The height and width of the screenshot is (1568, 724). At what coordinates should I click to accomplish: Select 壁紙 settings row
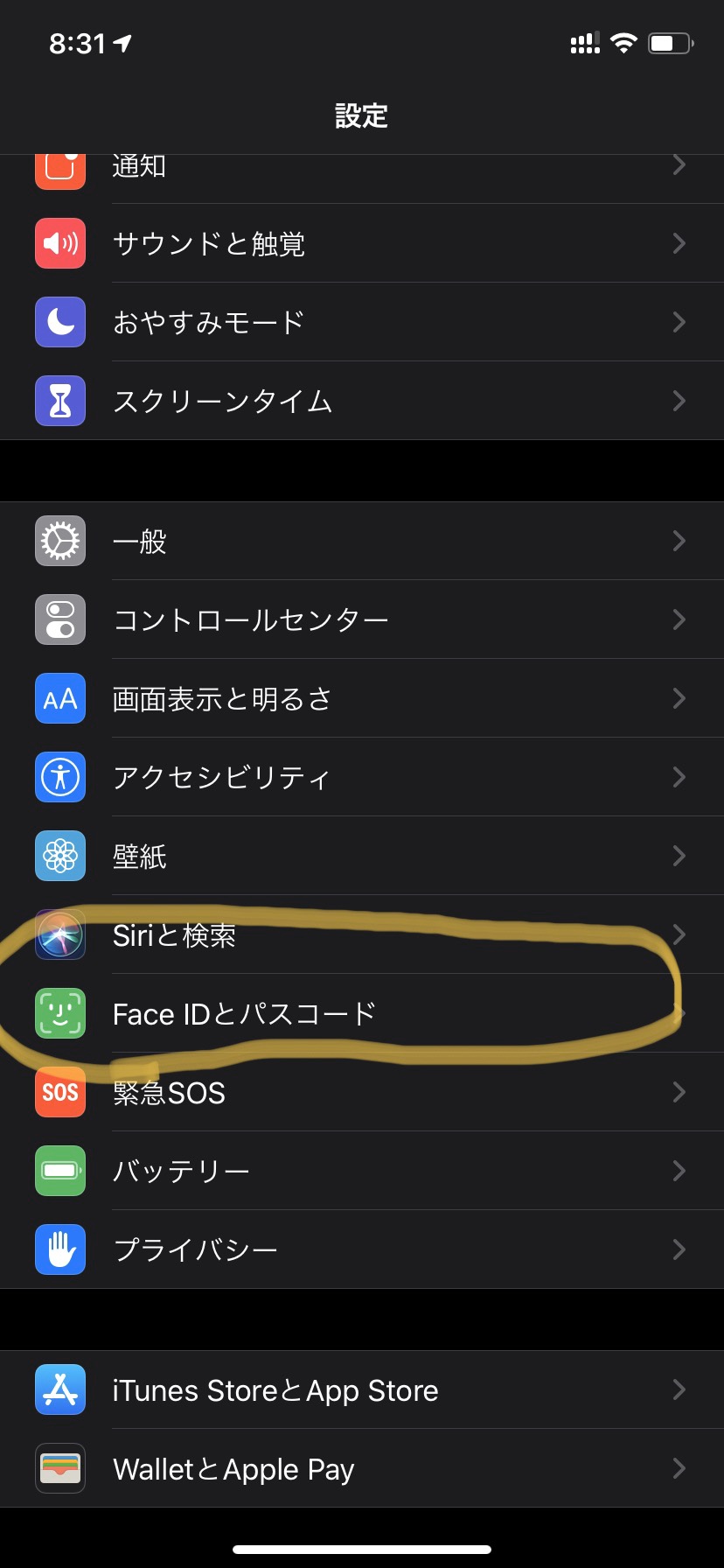[362, 856]
